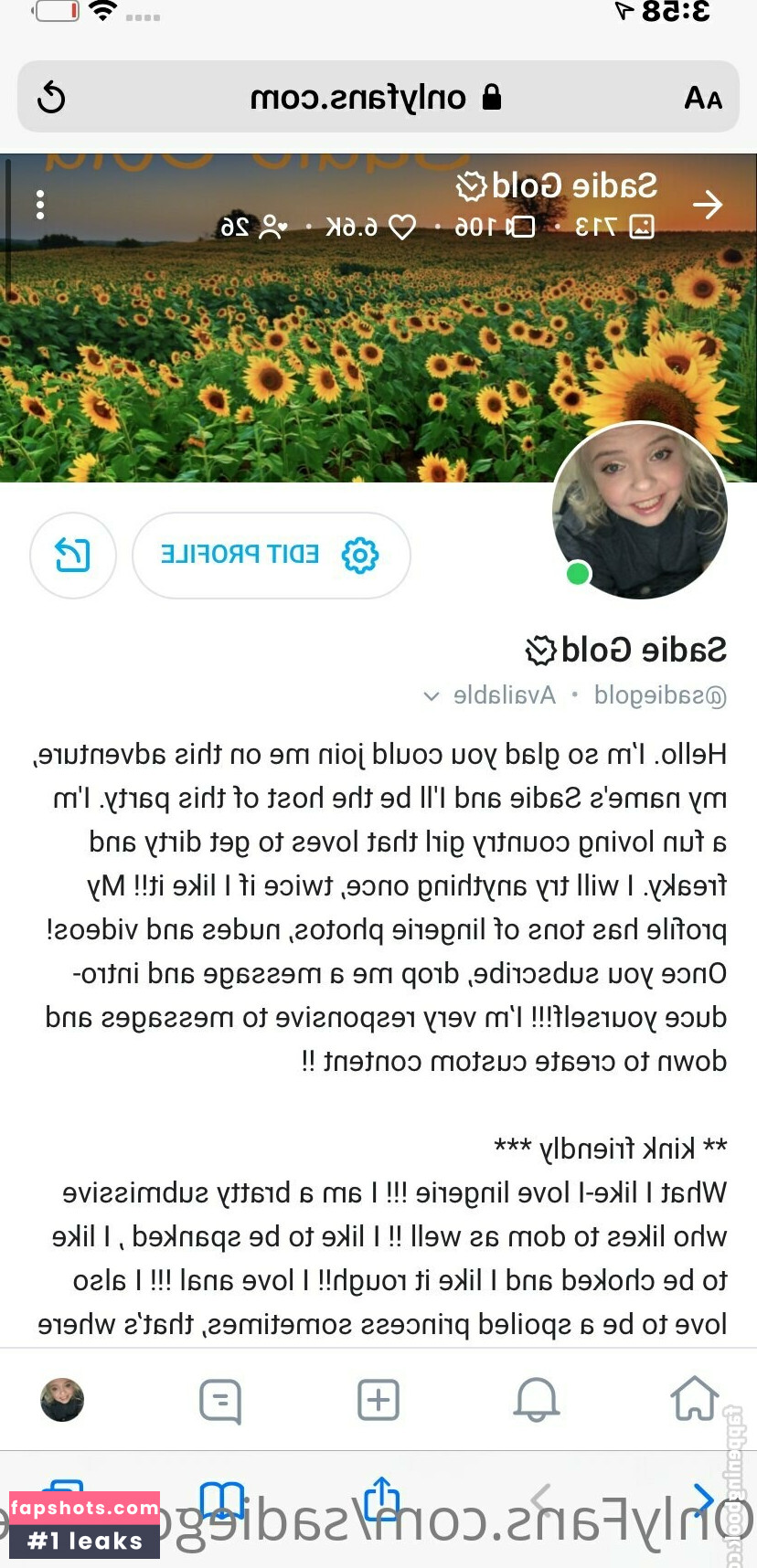Image resolution: width=757 pixels, height=1568 pixels.
Task: Open the three-dot profile overflow menu
Action: click(x=40, y=205)
